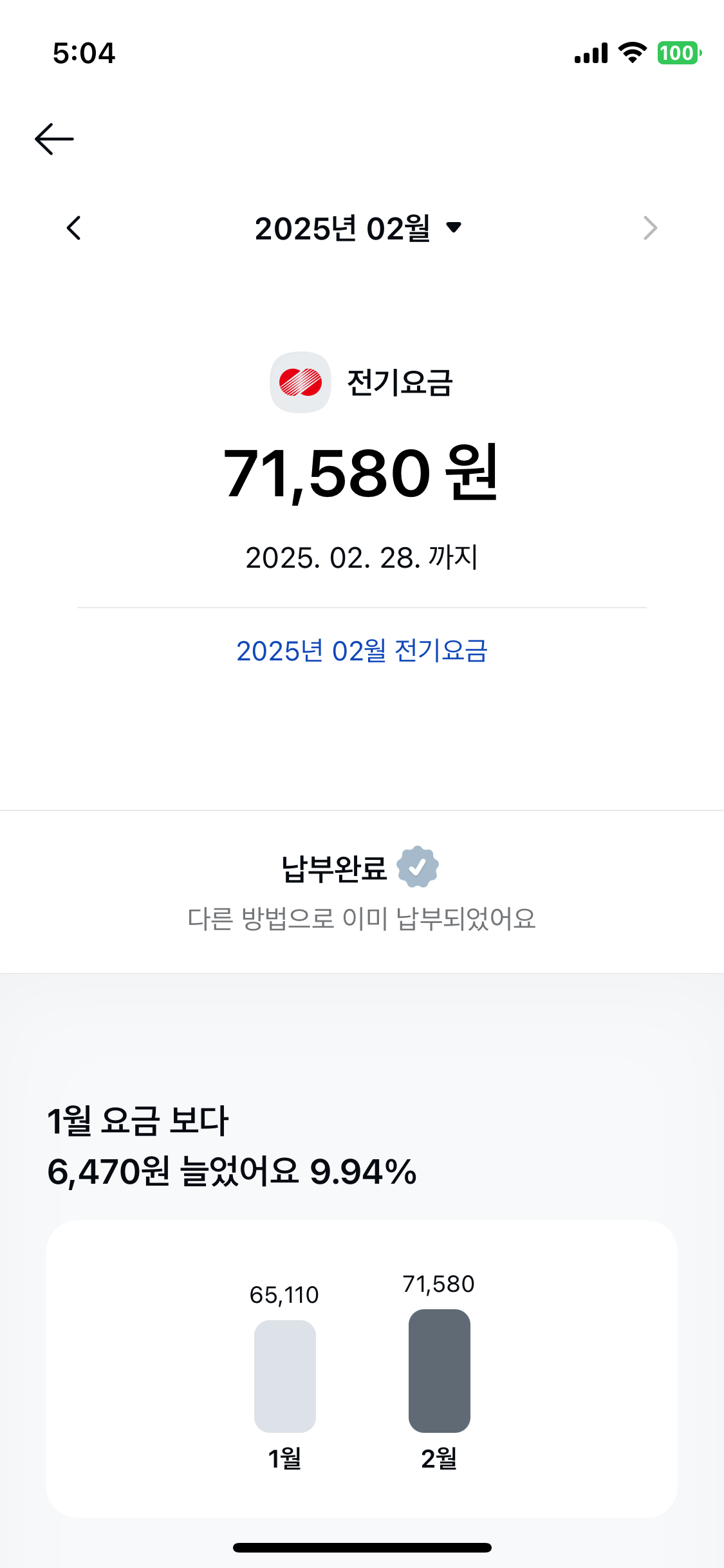The image size is (724, 1568).
Task: Open the 2025년 02월 전기요금 link
Action: (x=362, y=651)
